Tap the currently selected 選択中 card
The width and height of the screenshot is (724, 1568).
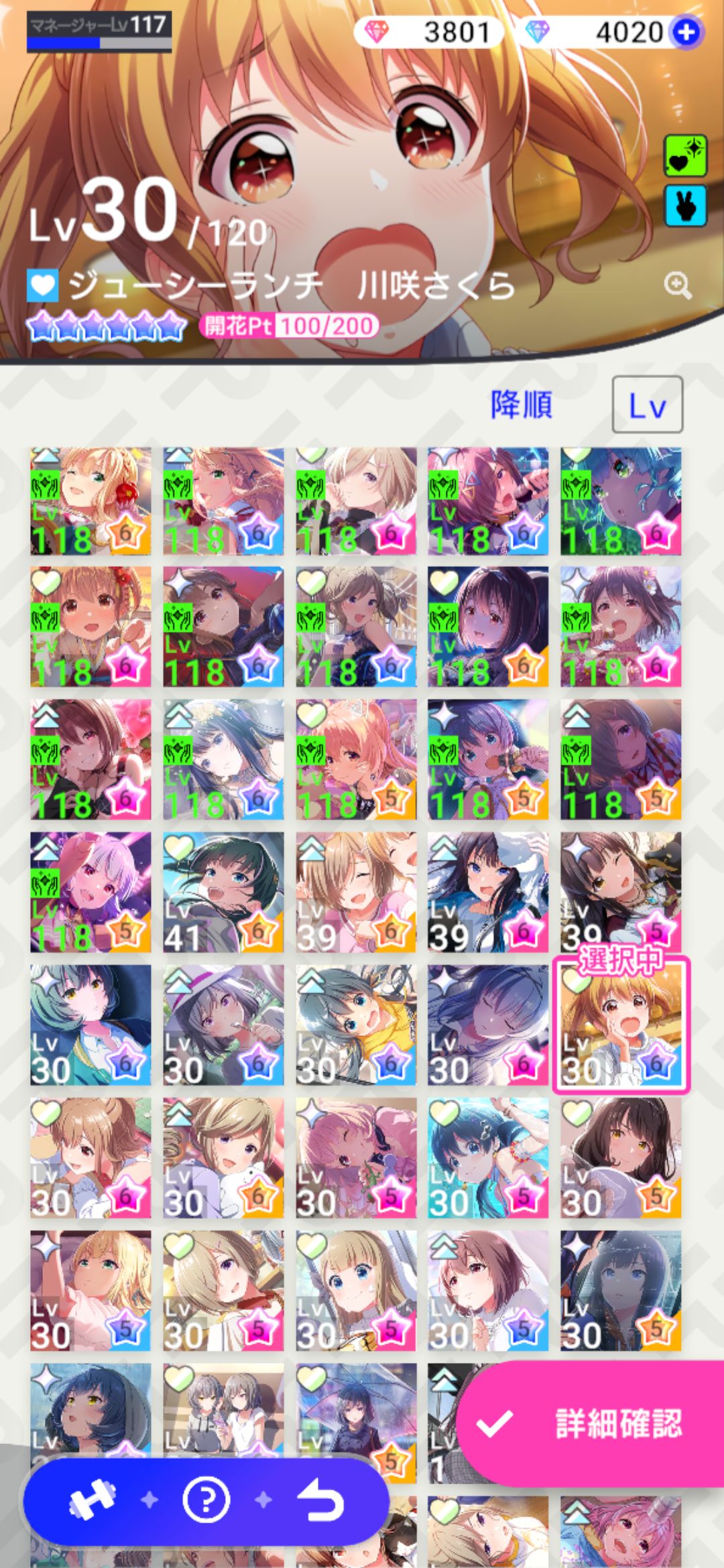tap(621, 1025)
